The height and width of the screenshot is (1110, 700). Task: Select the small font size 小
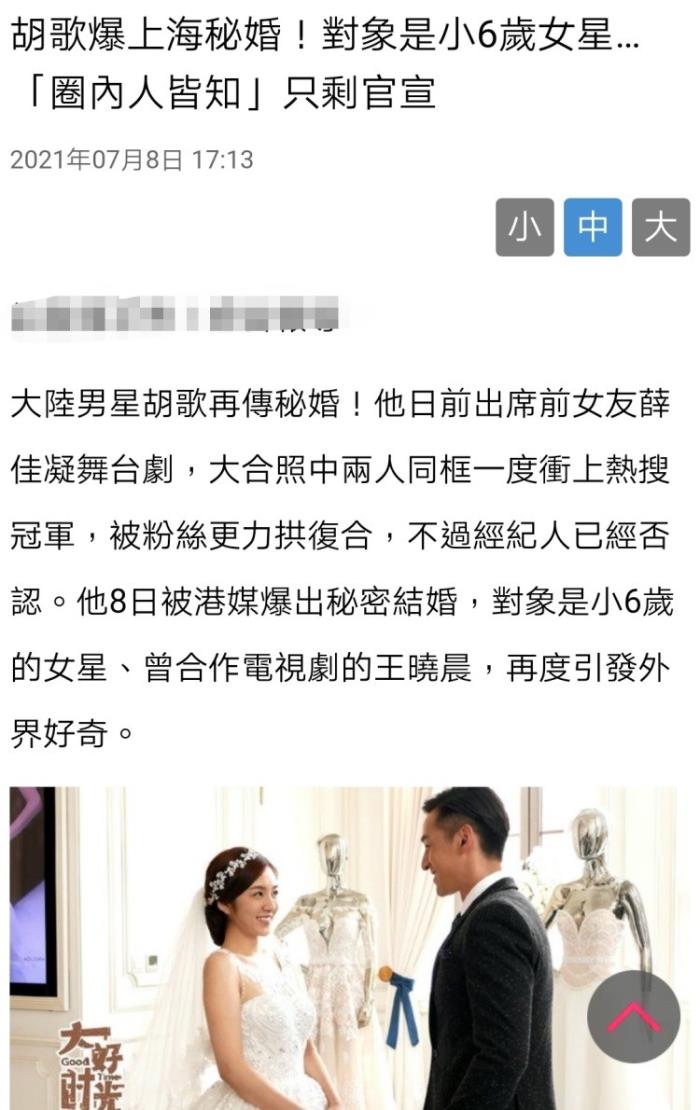[x=524, y=228]
